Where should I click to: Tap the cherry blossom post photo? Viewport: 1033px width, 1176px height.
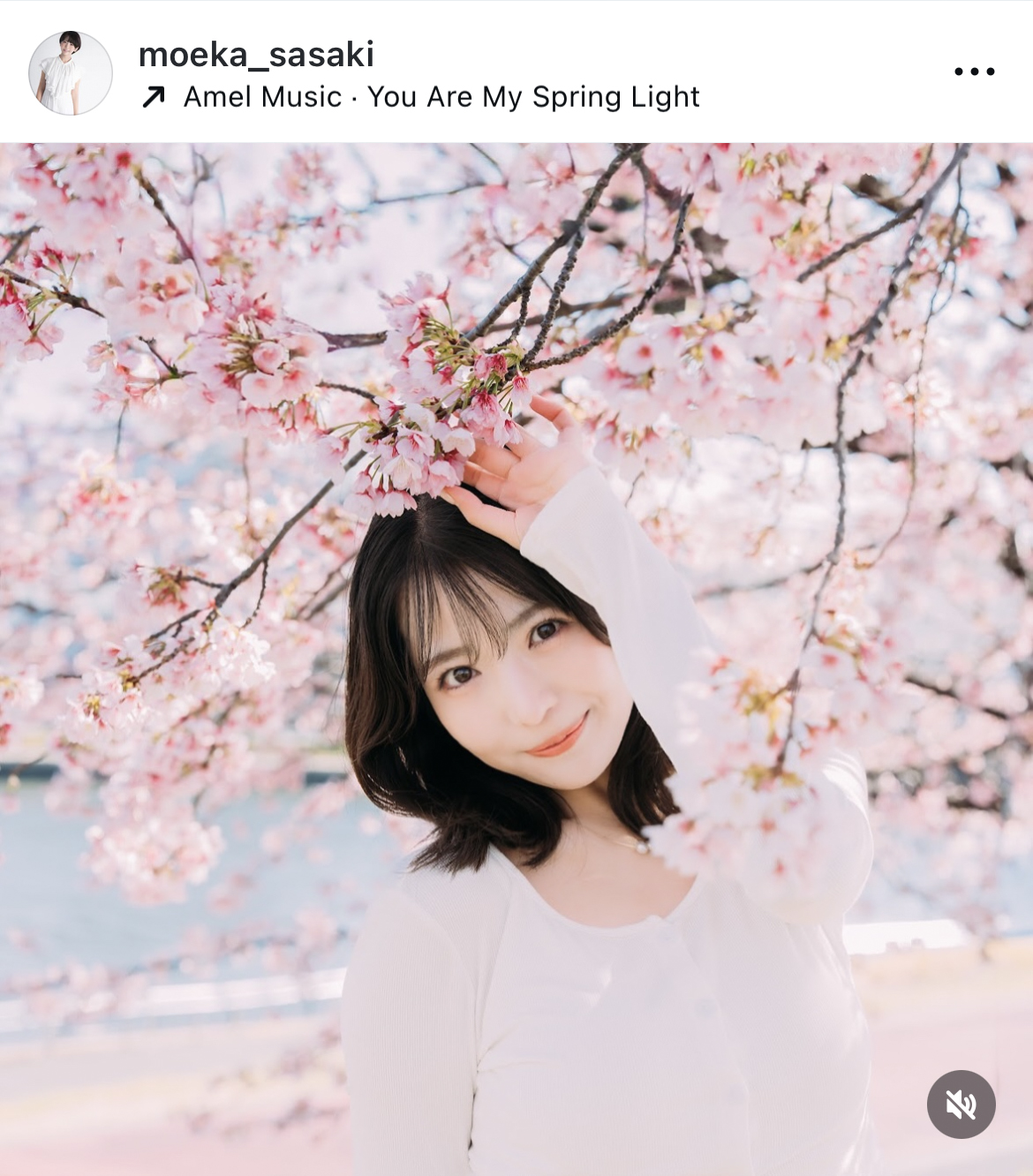(516, 618)
